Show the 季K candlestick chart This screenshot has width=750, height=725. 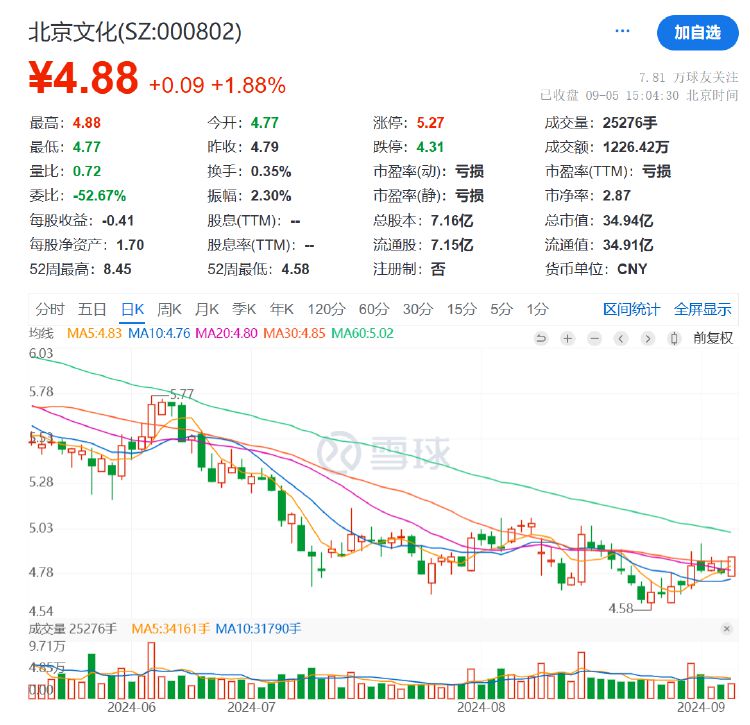245,309
